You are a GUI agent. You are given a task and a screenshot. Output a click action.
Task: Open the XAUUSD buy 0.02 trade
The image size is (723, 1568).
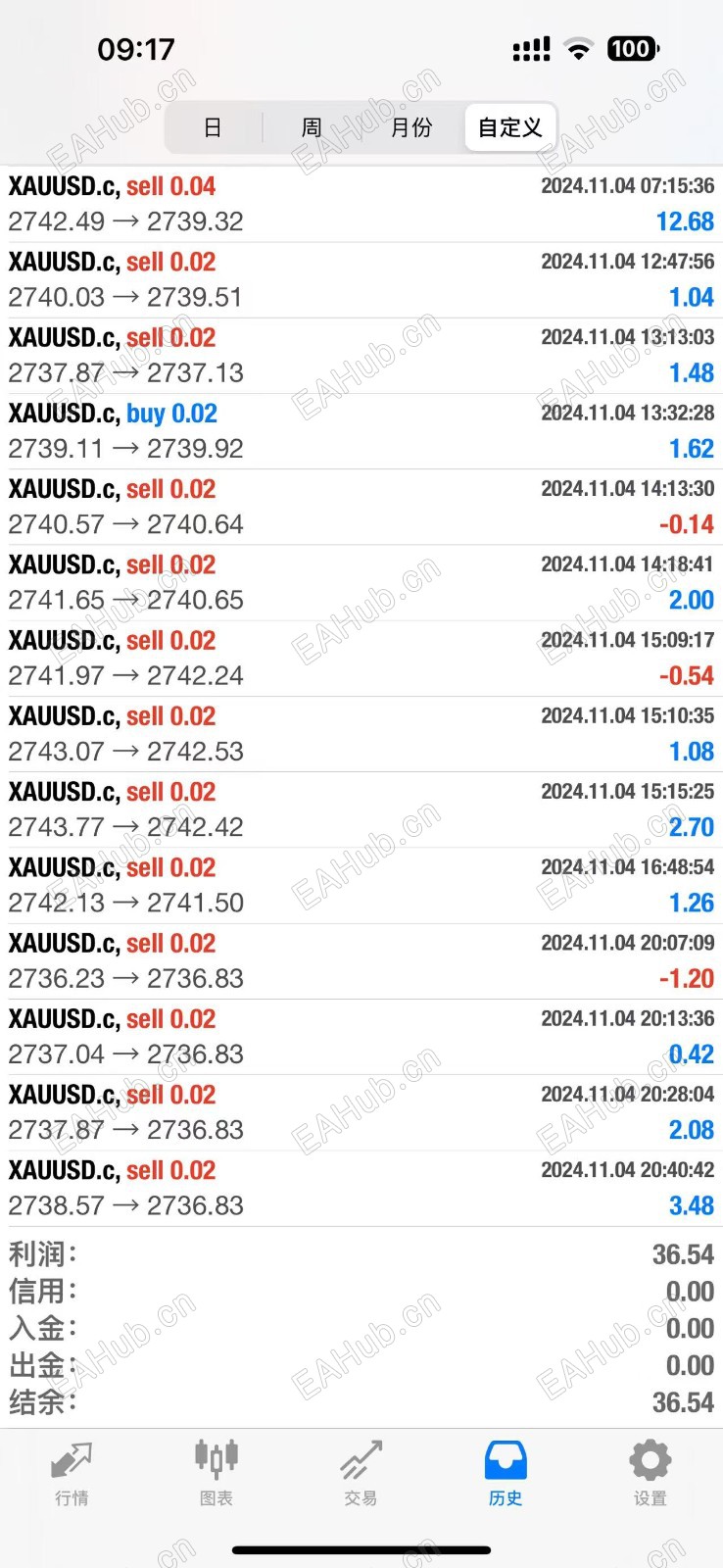[x=361, y=431]
